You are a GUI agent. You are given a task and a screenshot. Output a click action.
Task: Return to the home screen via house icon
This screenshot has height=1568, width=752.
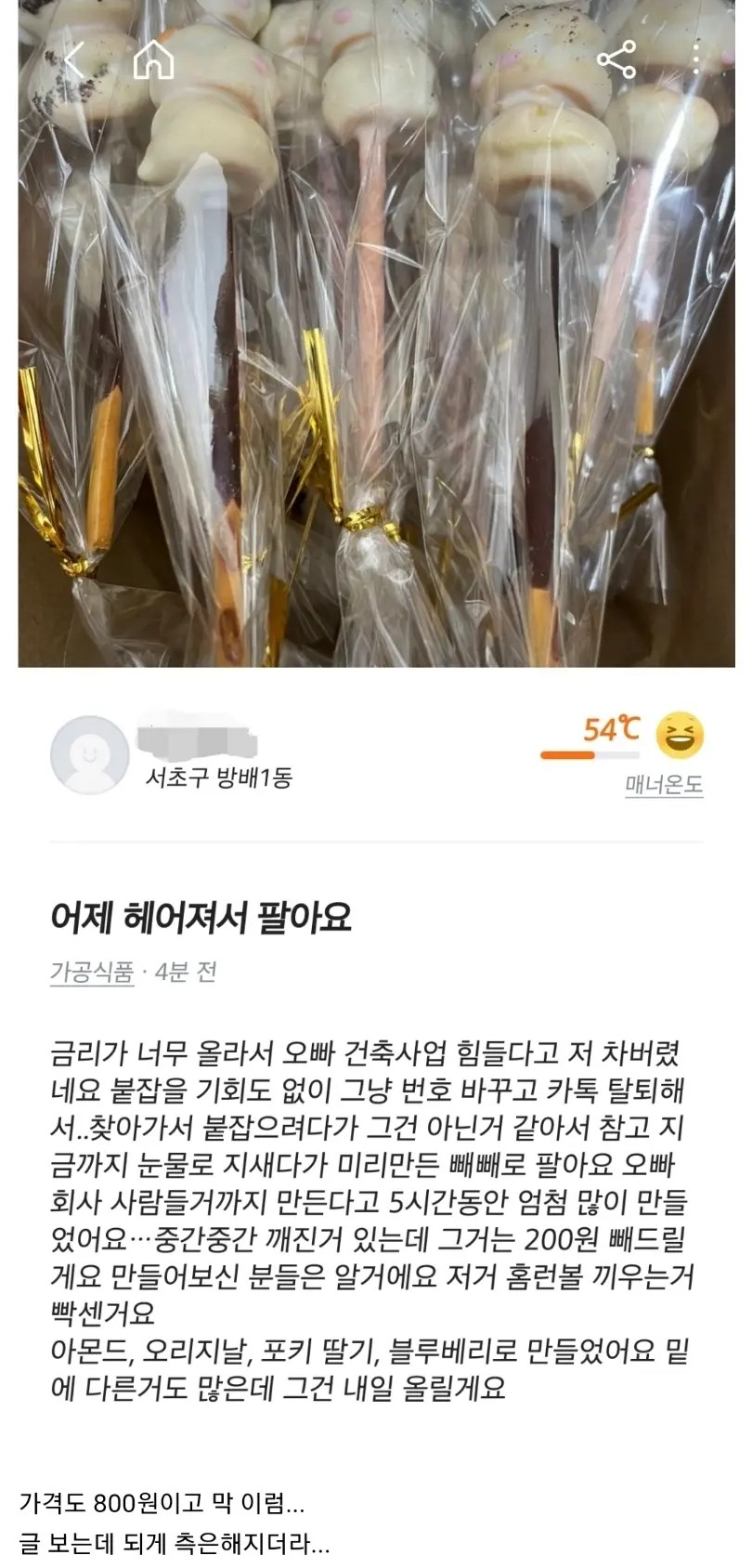[x=154, y=61]
